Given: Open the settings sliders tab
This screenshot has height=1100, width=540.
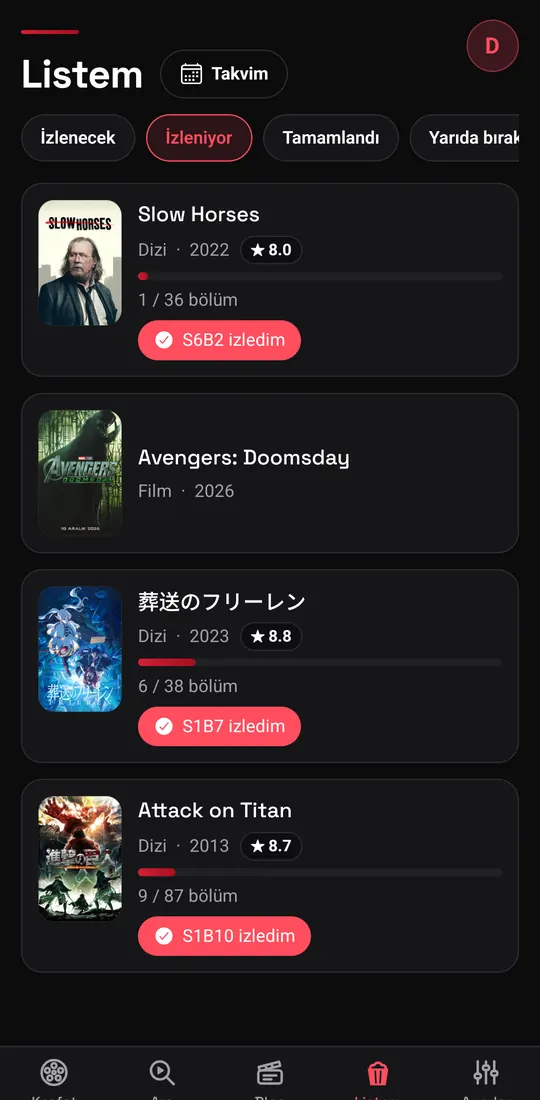Looking at the screenshot, I should tap(486, 1075).
